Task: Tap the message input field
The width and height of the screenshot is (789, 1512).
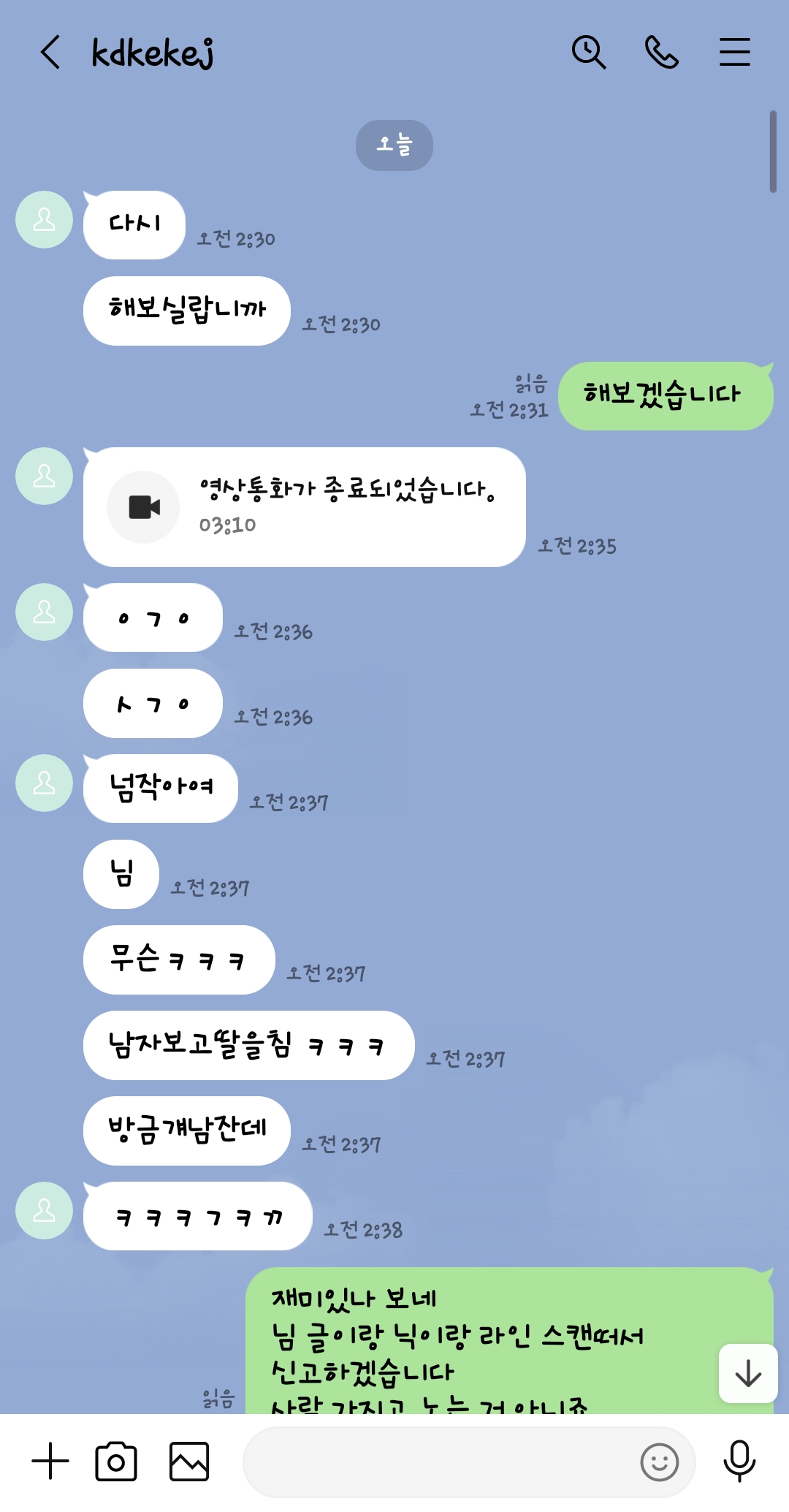Action: tap(438, 1462)
